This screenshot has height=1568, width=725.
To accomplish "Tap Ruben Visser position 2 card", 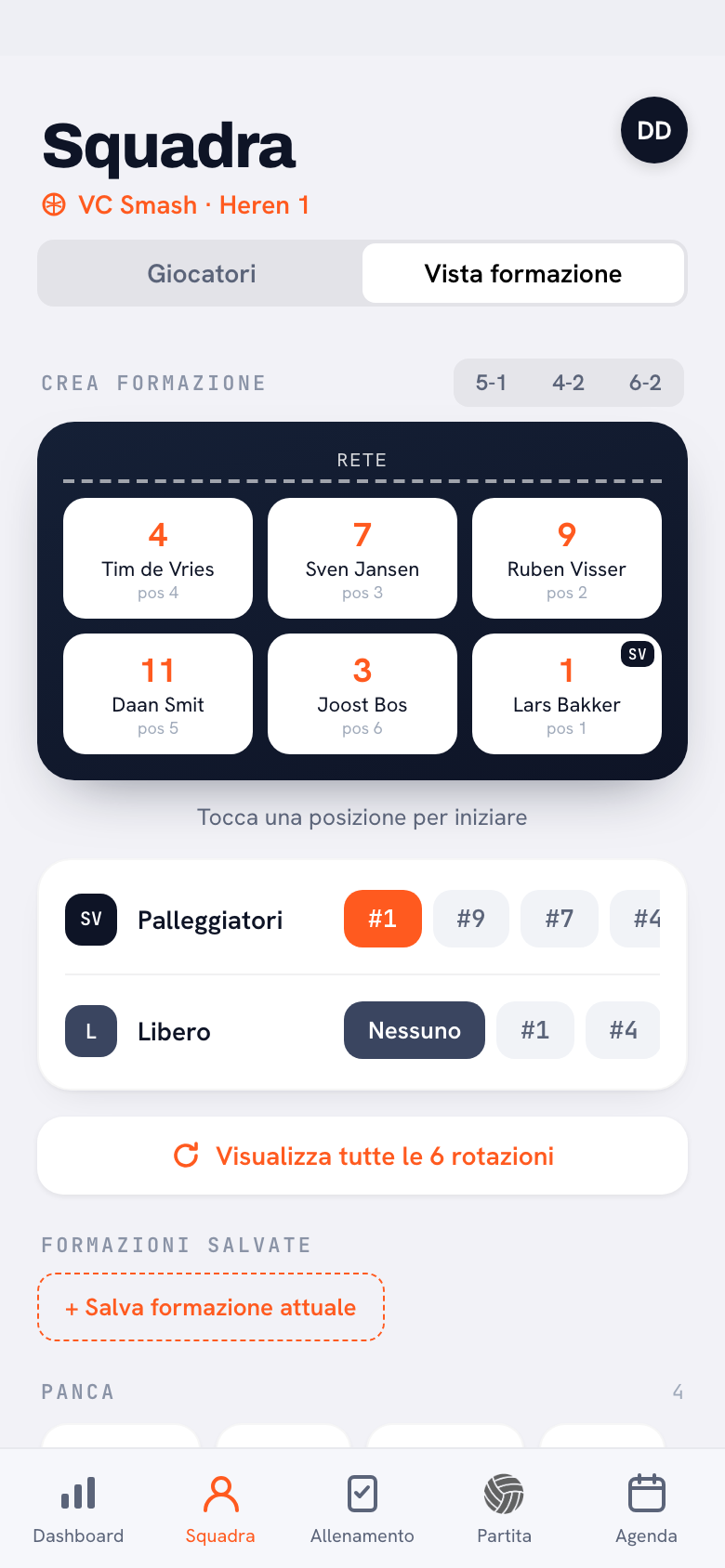I will (567, 558).
